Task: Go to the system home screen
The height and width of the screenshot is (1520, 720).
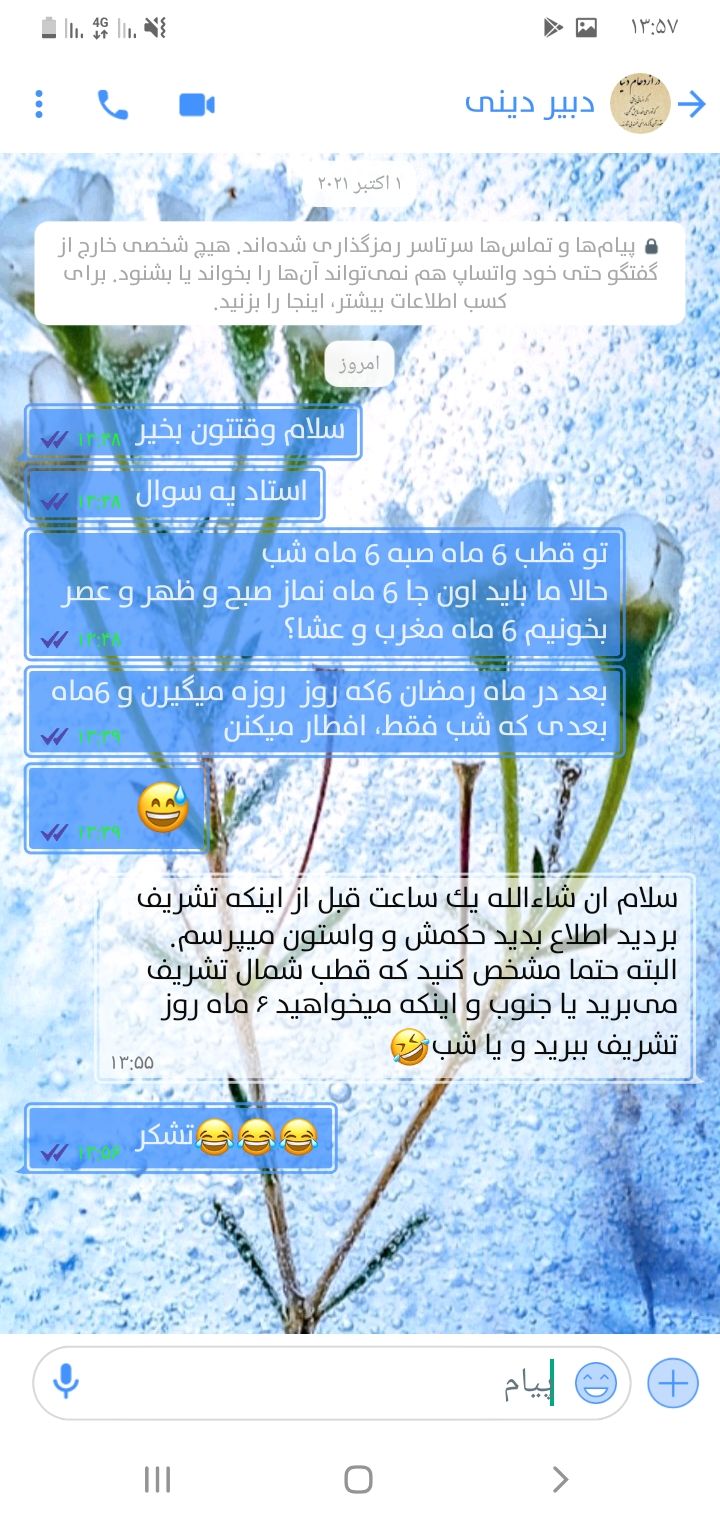Action: click(x=358, y=1479)
